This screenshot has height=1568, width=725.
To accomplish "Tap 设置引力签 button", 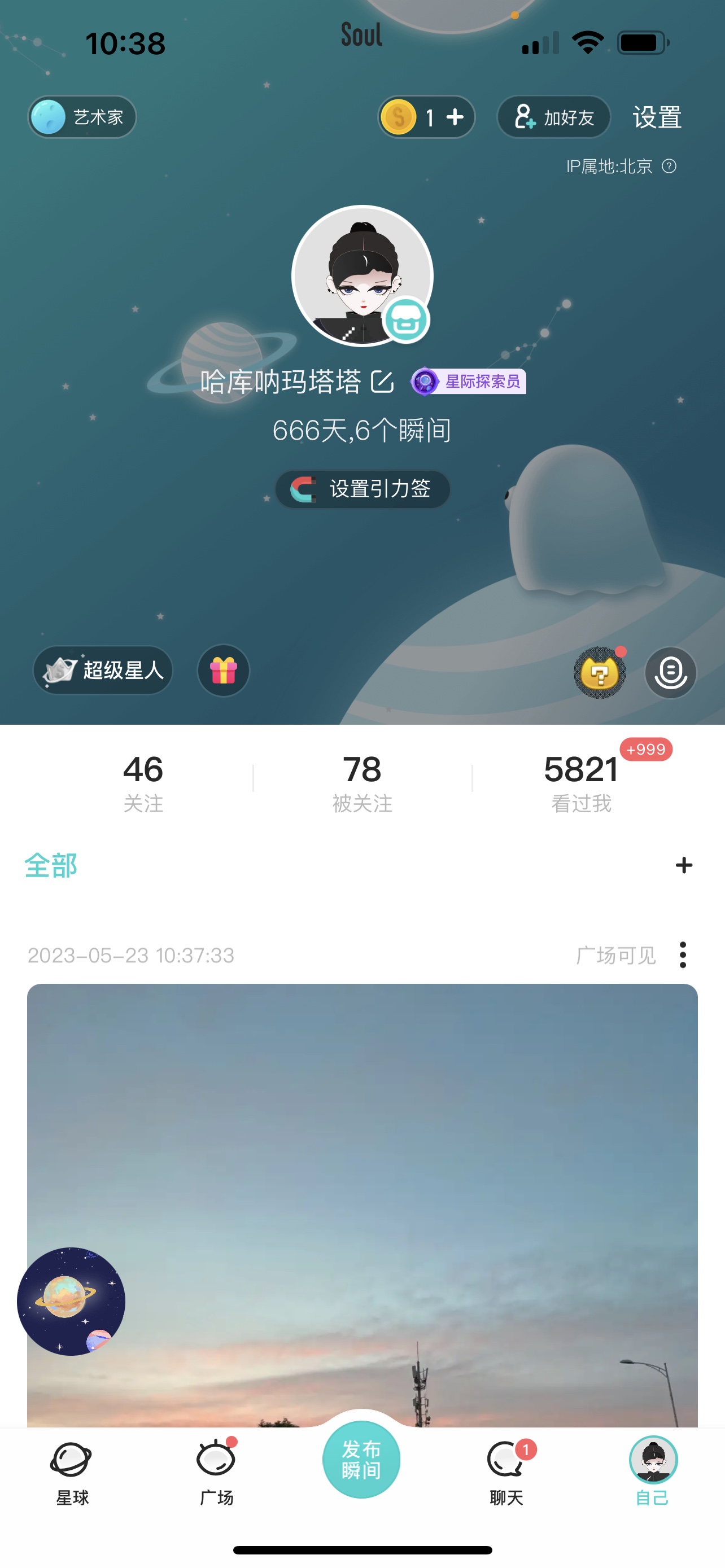I will click(x=363, y=489).
